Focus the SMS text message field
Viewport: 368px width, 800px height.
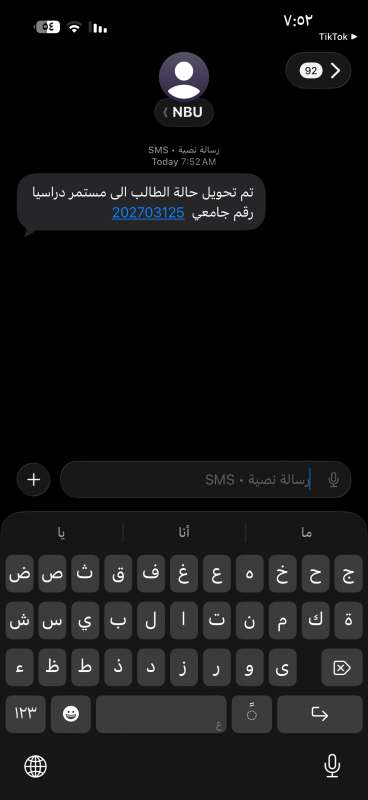point(206,480)
